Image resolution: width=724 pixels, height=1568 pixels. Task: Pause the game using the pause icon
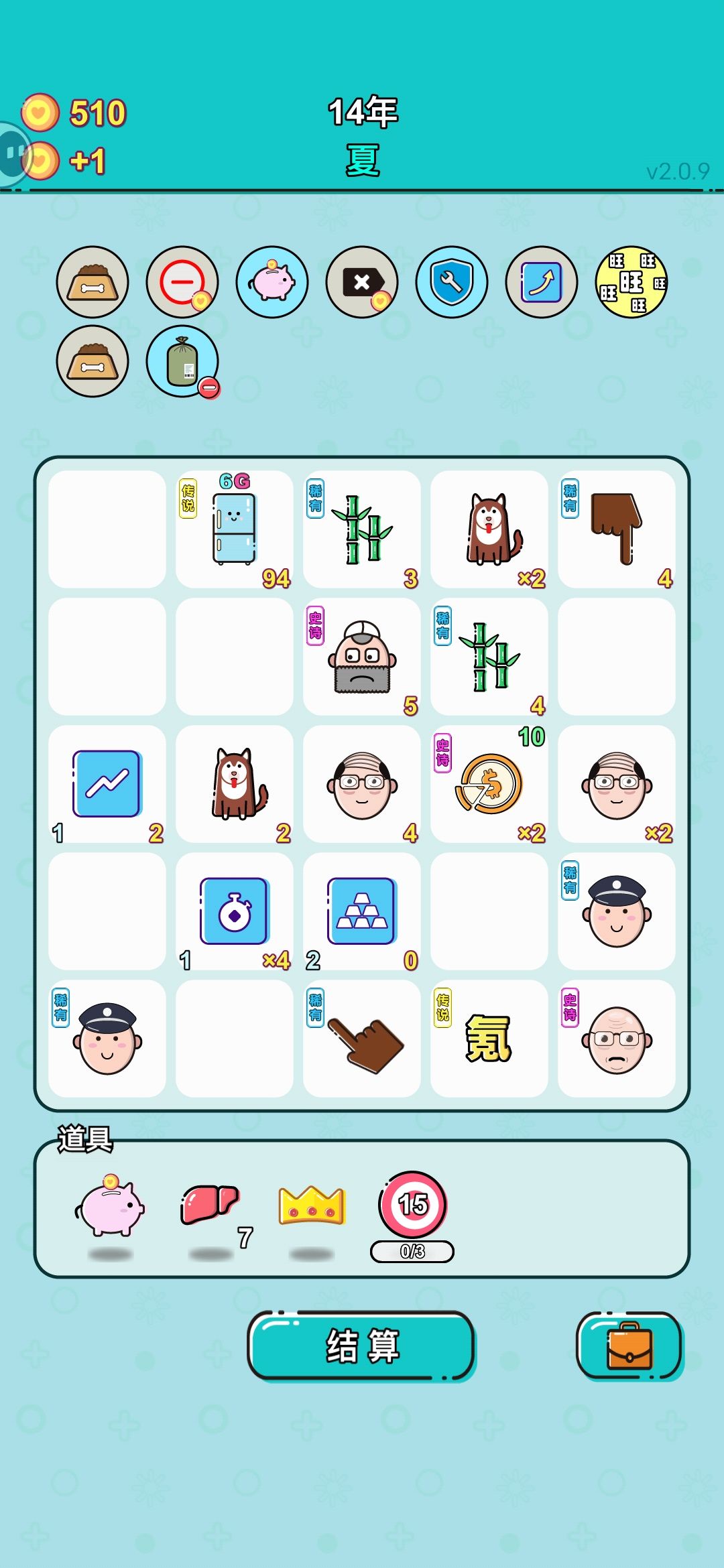[13, 154]
